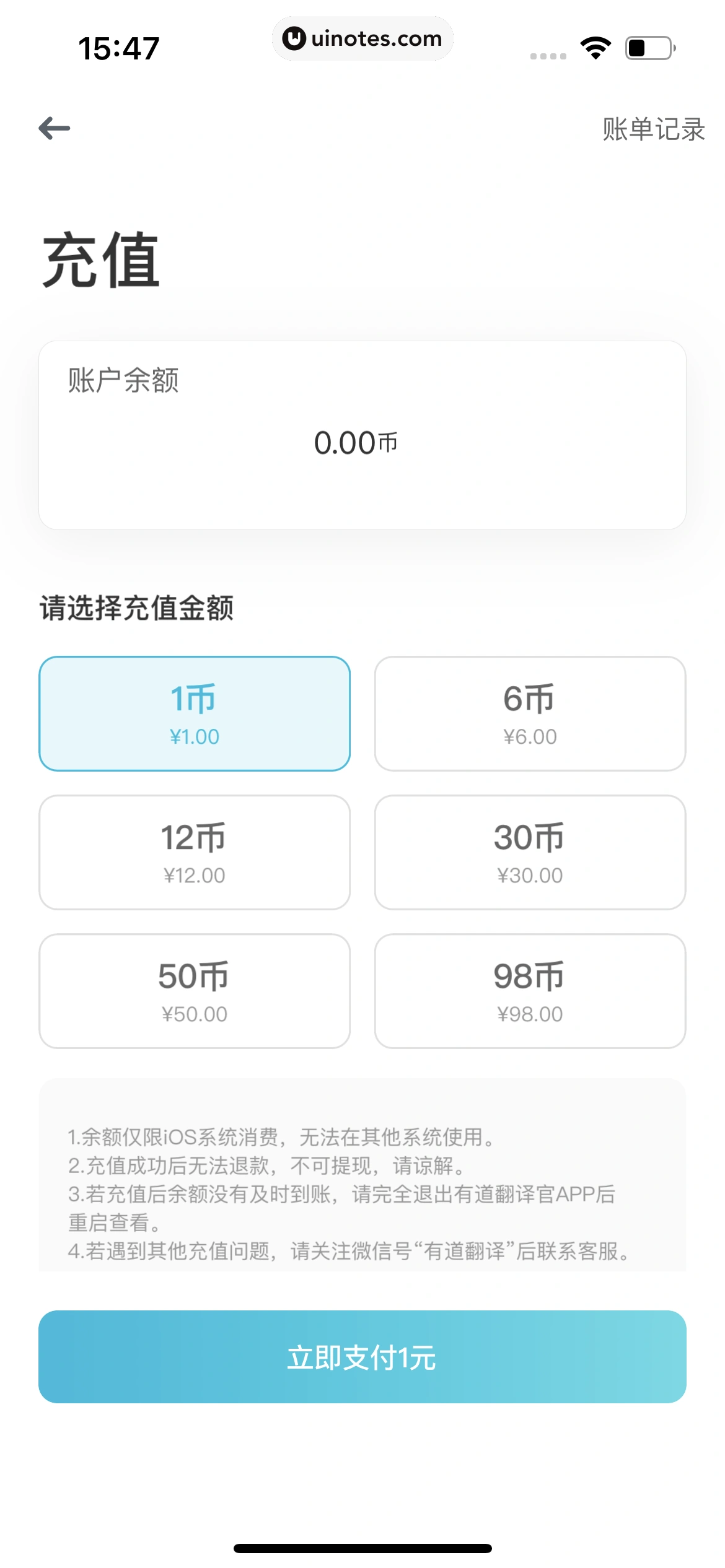Click the 账户余额 balance card
The height and width of the screenshot is (1568, 725).
[362, 433]
